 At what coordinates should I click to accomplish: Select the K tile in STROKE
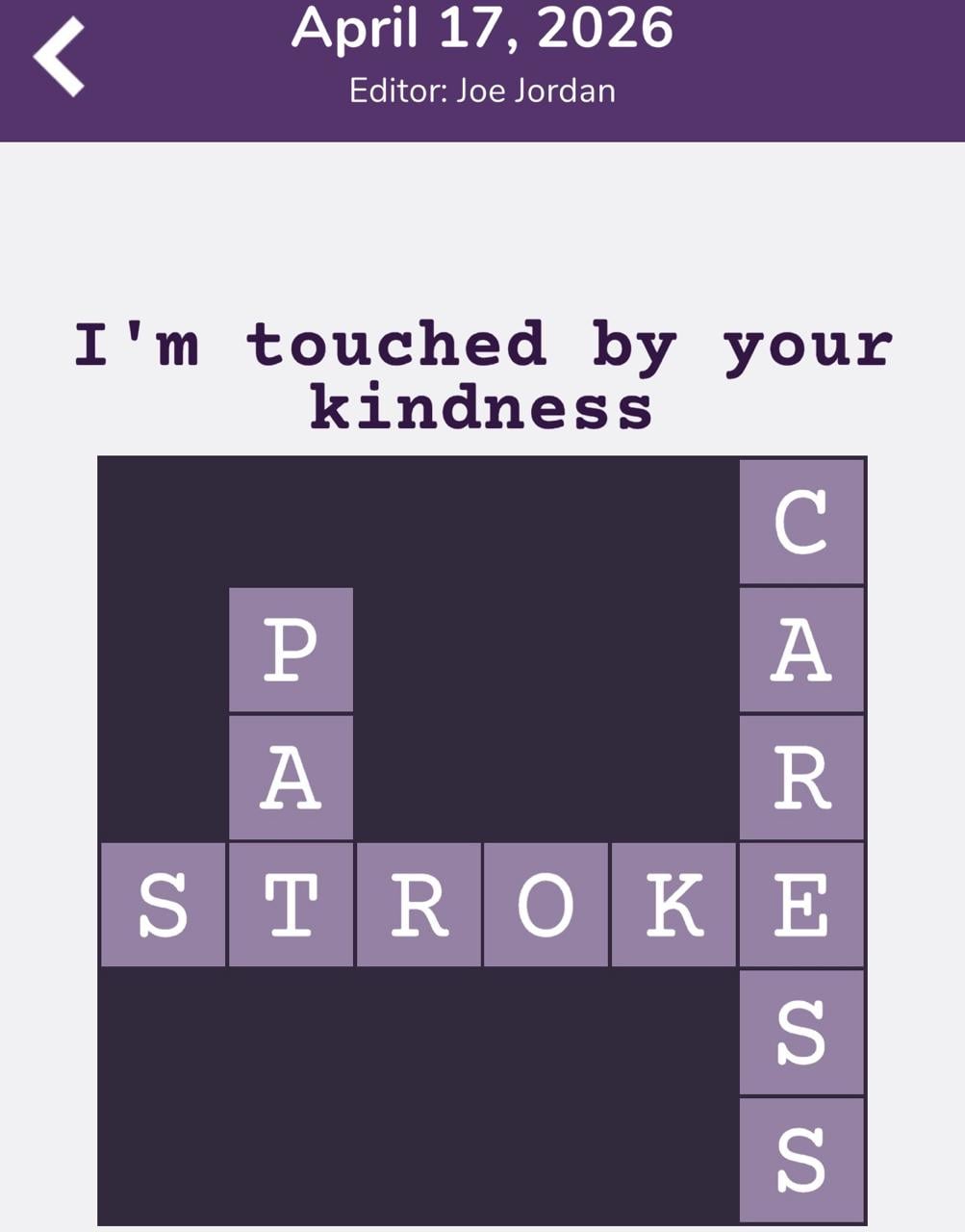pyautogui.click(x=673, y=903)
